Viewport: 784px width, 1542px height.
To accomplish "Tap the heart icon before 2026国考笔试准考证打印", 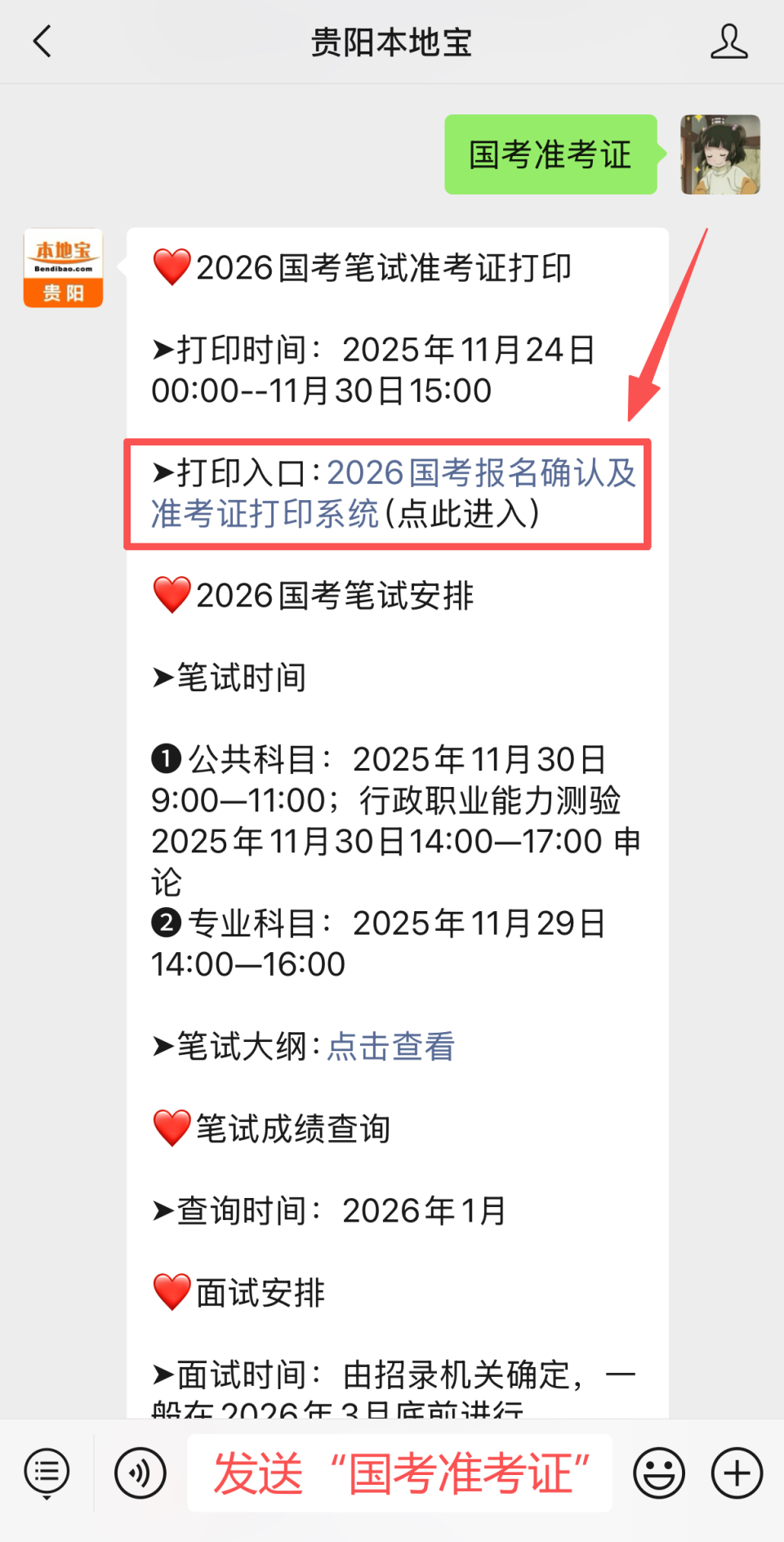I will coord(169,266).
